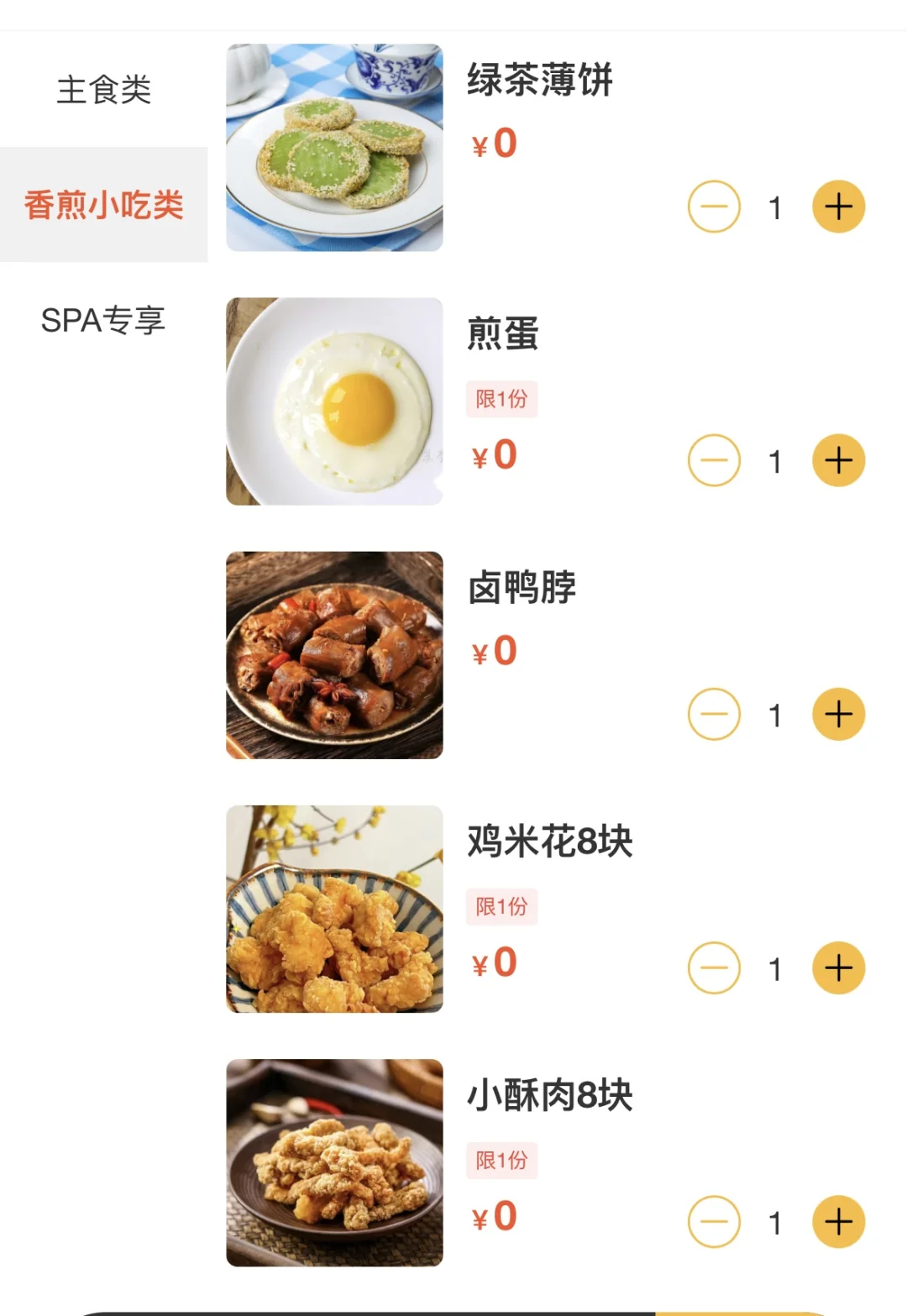Screen dimensions: 907x1316
Task: Tap the minus icon next to 煎蛋
Action: [713, 460]
